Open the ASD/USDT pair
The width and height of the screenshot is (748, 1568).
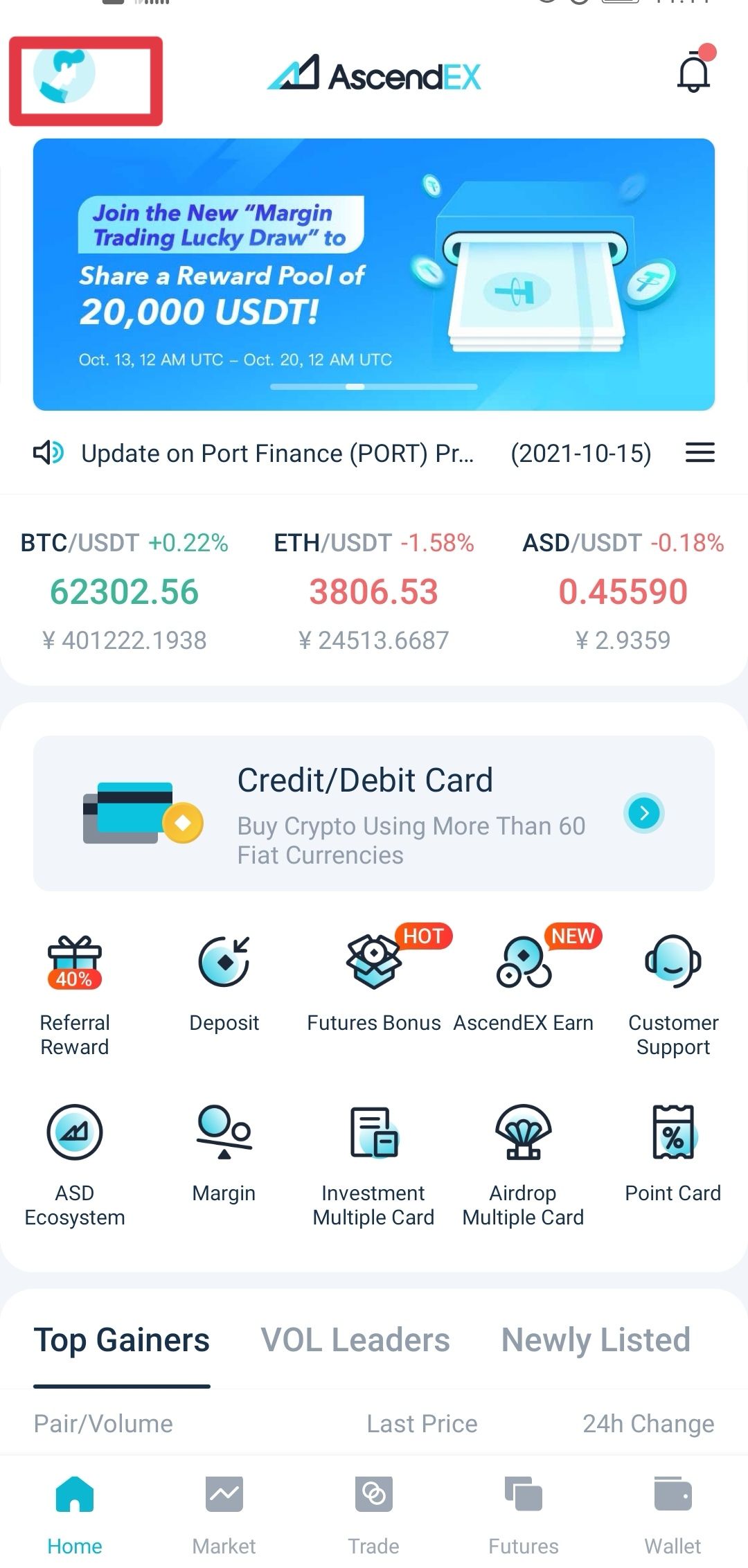point(623,591)
